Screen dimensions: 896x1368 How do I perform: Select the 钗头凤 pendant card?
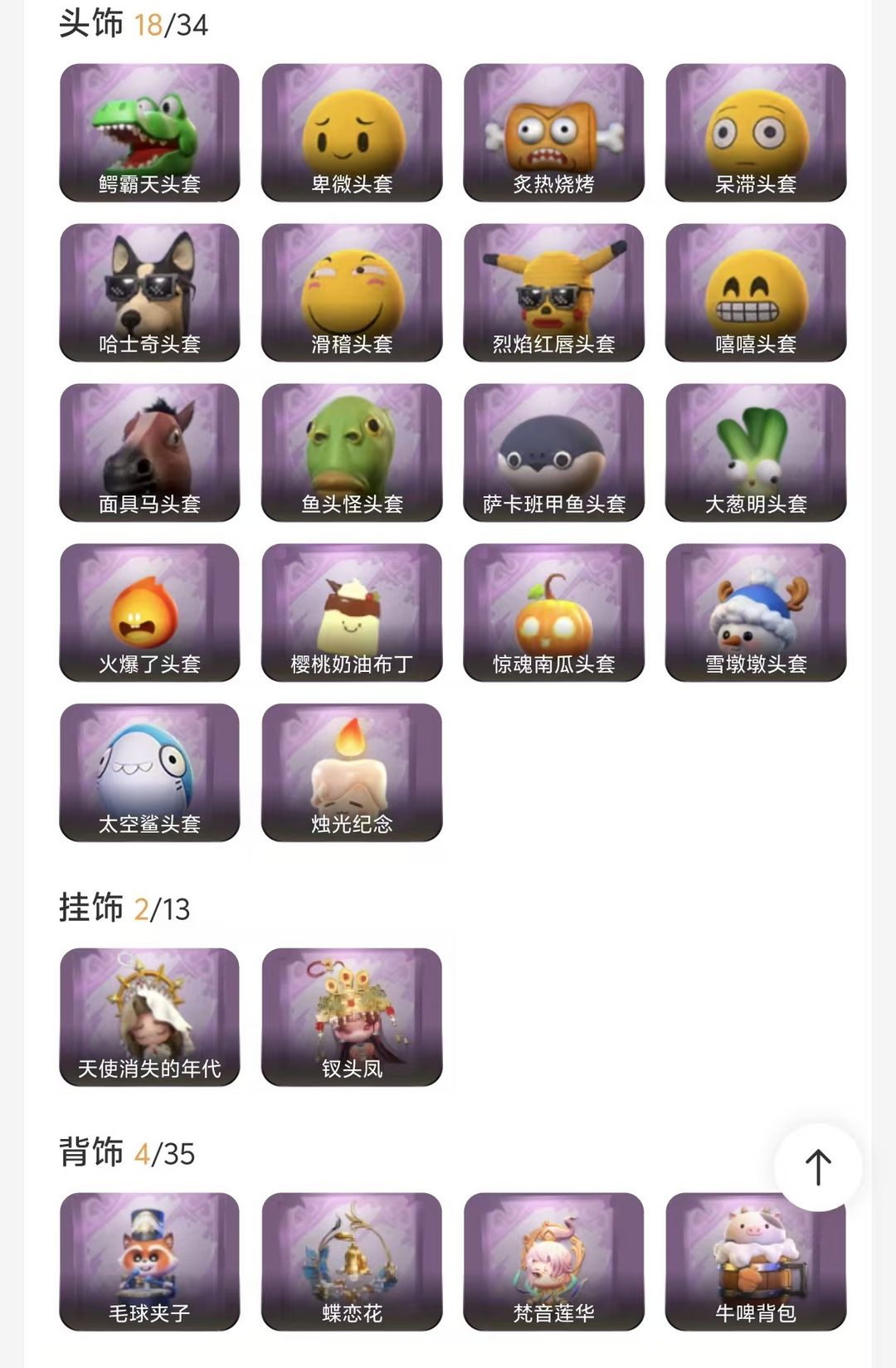point(352,1017)
